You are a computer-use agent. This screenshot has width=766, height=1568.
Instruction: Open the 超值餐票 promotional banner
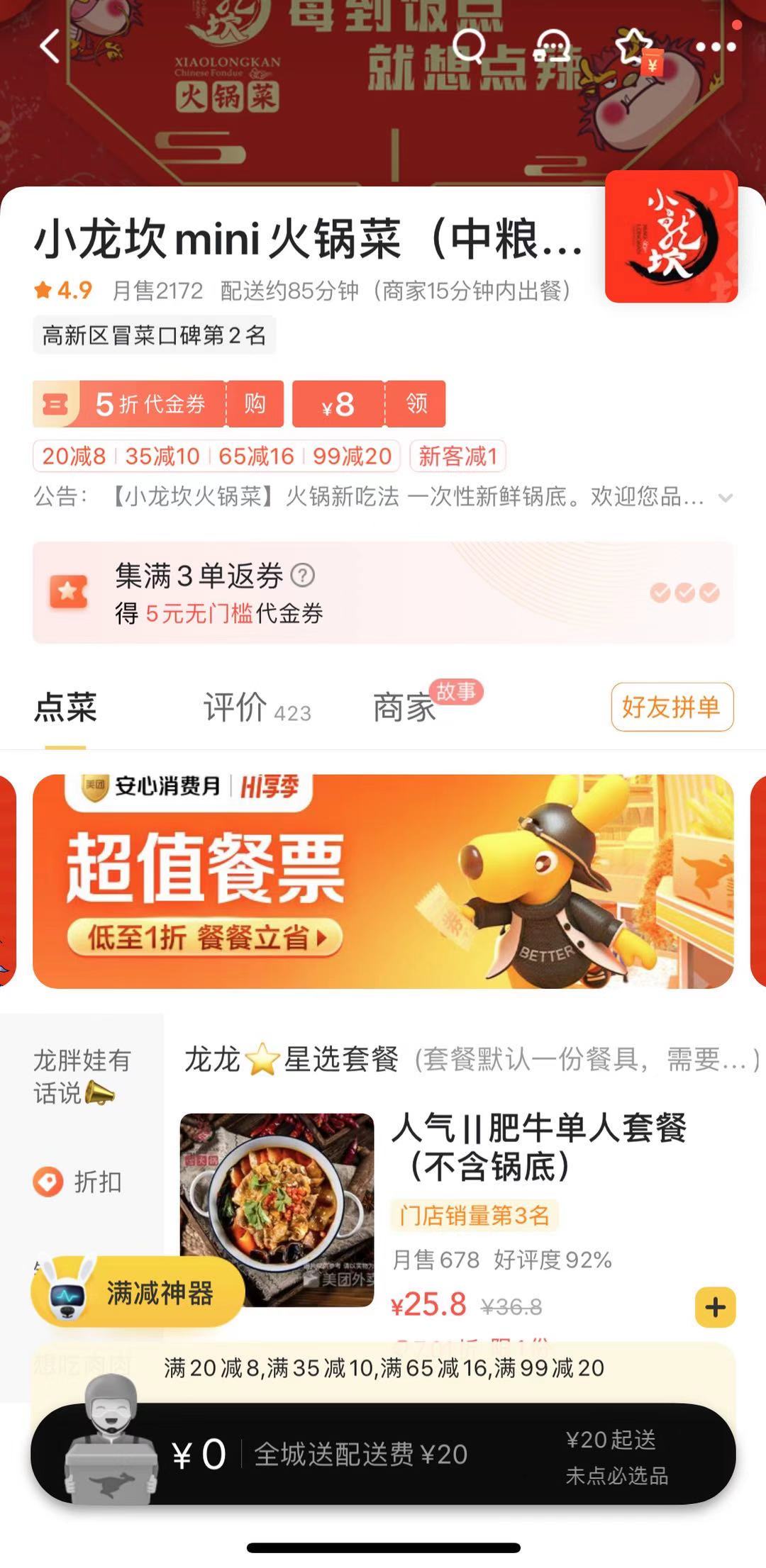[383, 881]
